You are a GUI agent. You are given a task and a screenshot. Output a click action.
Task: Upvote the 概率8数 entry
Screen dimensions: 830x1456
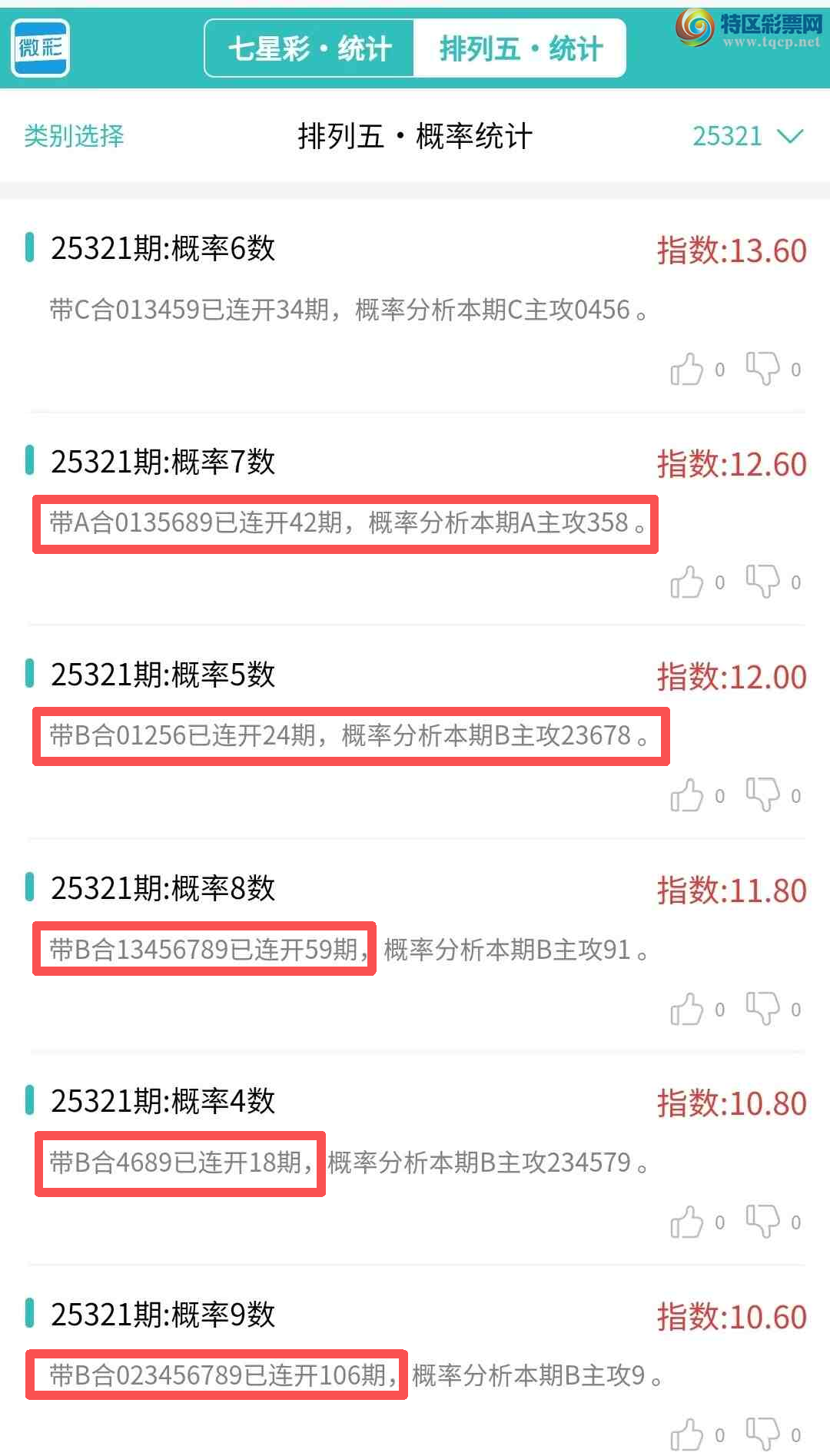pos(687,1009)
